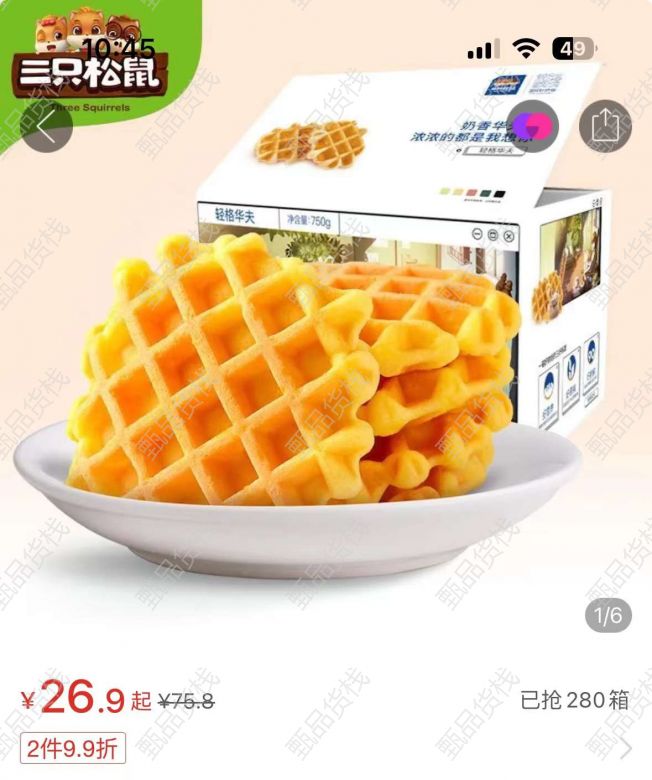This screenshot has height=780, width=652.
Task: Share this waffle product
Action: tap(605, 126)
